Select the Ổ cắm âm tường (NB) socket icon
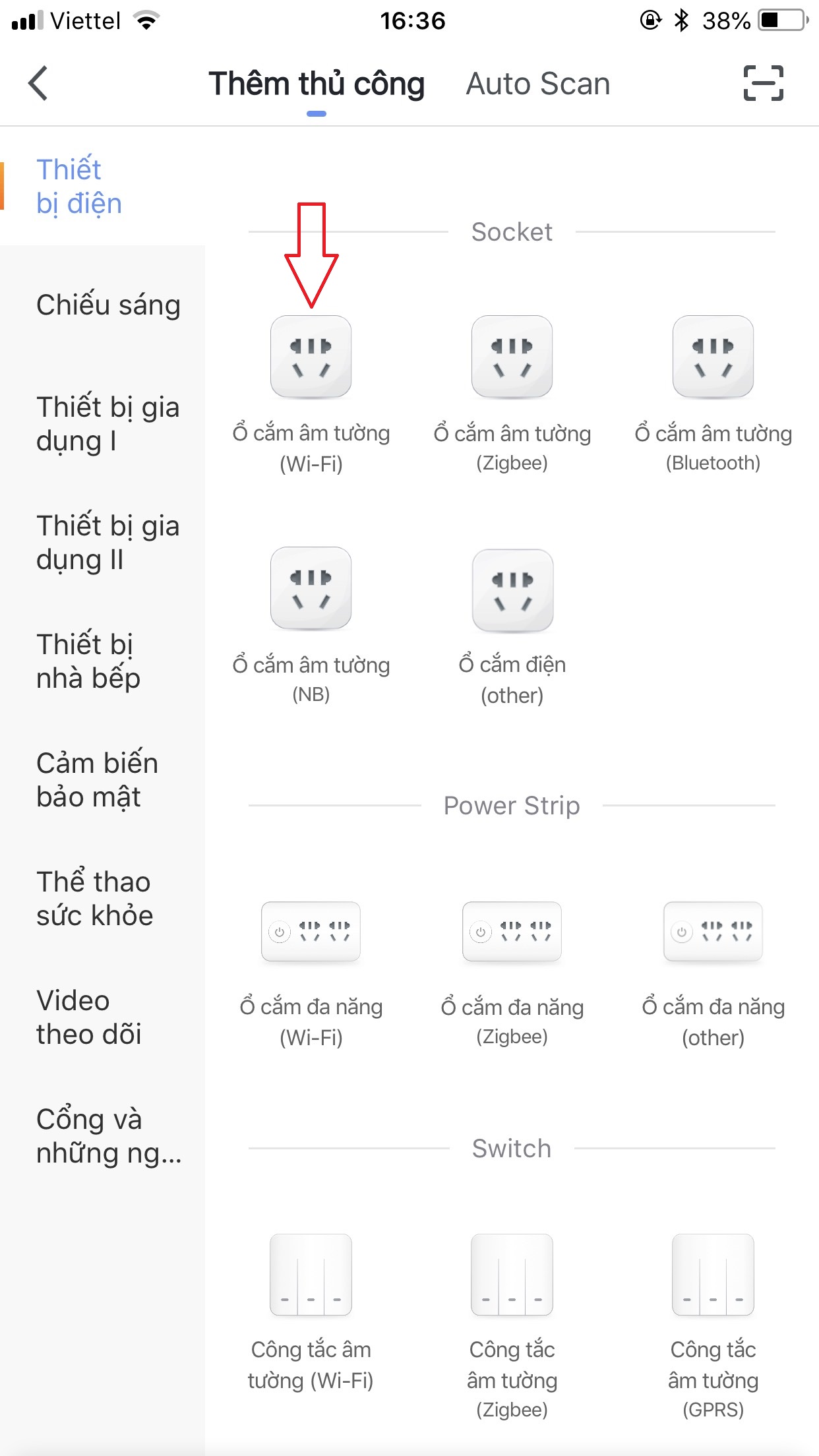Screen dimensions: 819x1456 pyautogui.click(x=311, y=589)
